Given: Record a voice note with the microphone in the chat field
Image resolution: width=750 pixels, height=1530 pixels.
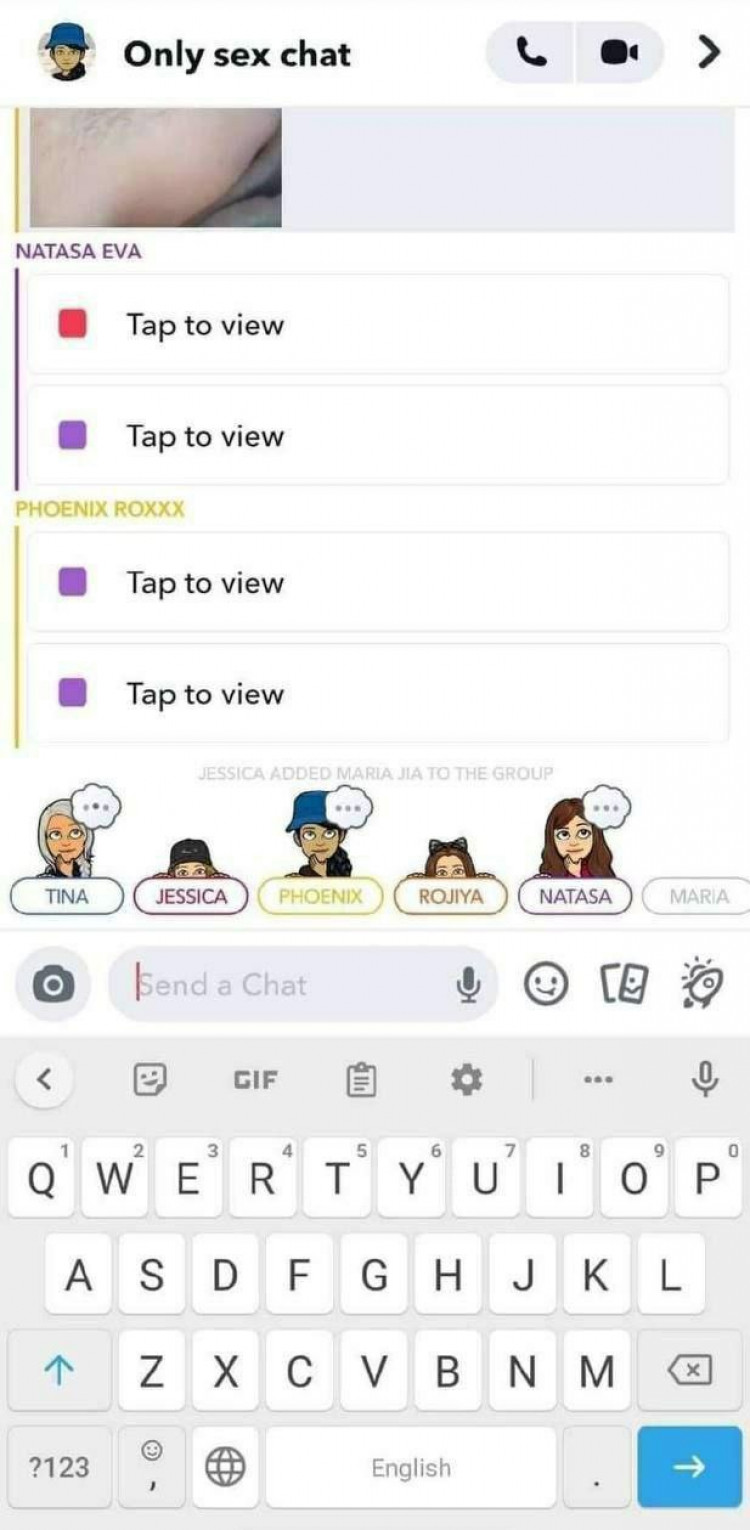Looking at the screenshot, I should [468, 986].
